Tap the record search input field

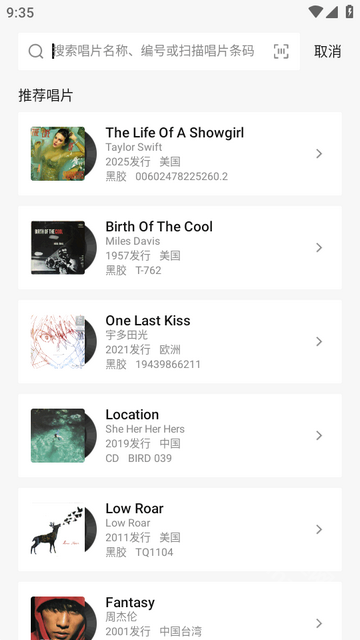point(155,51)
